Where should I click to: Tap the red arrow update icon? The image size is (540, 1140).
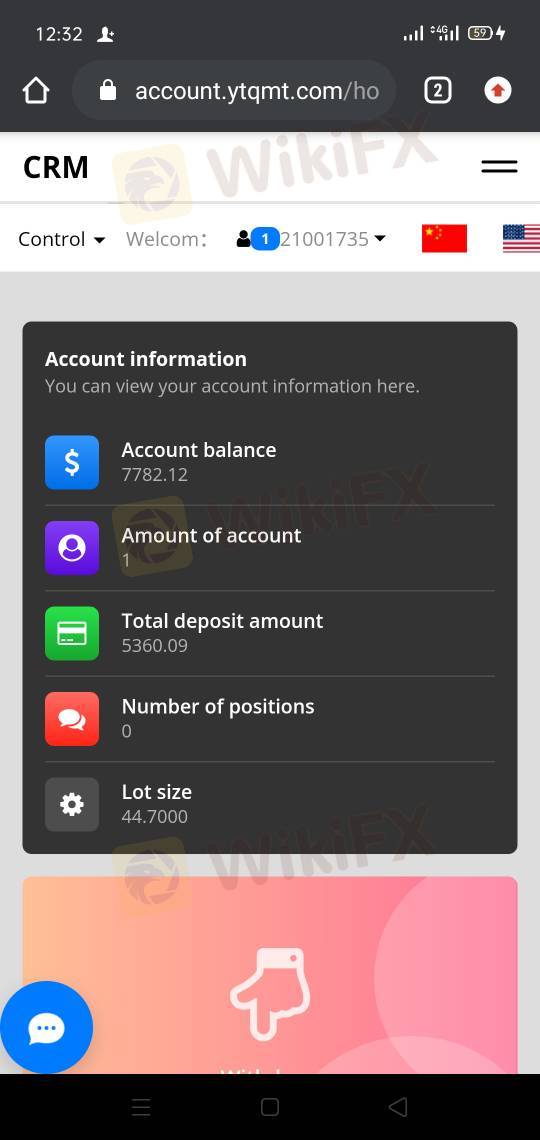[498, 91]
